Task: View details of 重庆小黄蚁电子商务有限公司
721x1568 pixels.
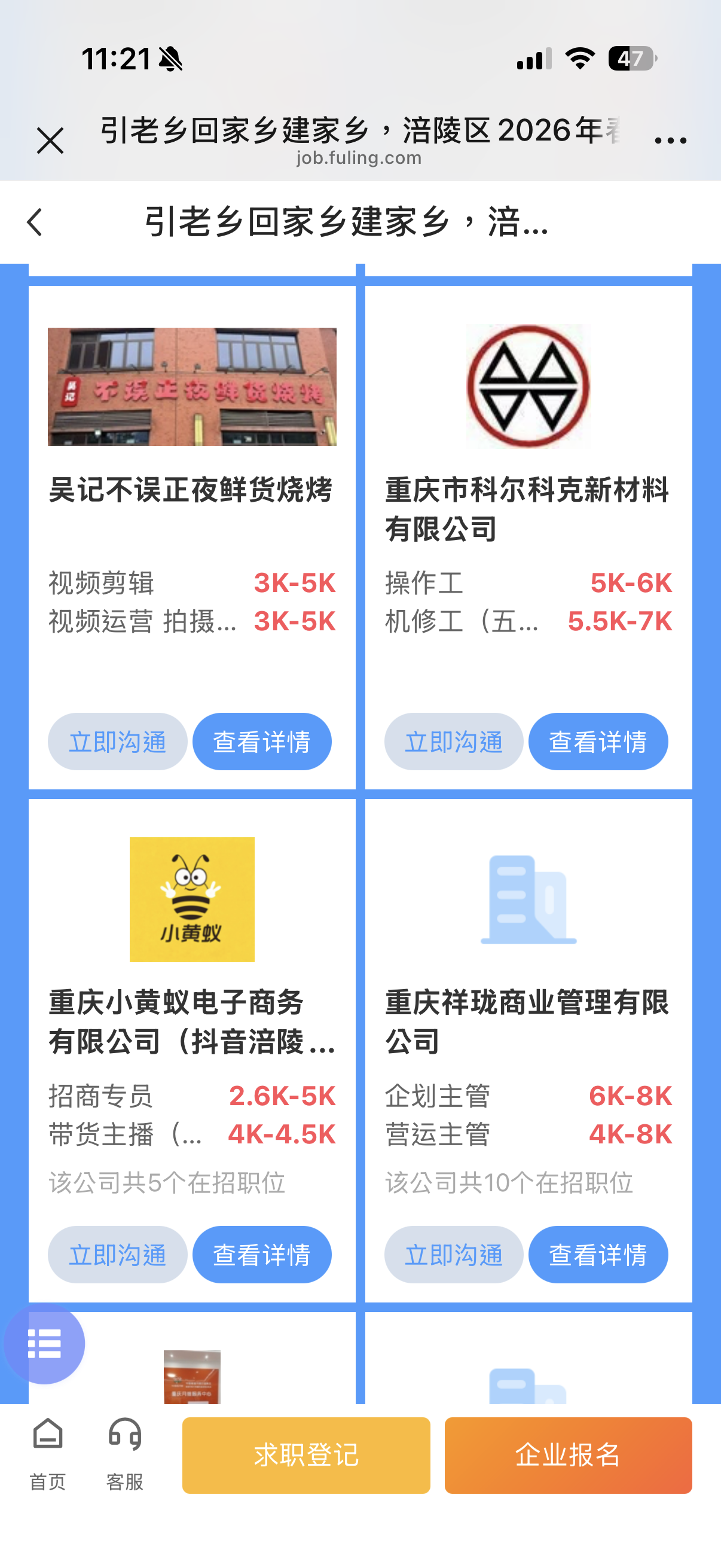Action: click(262, 1255)
